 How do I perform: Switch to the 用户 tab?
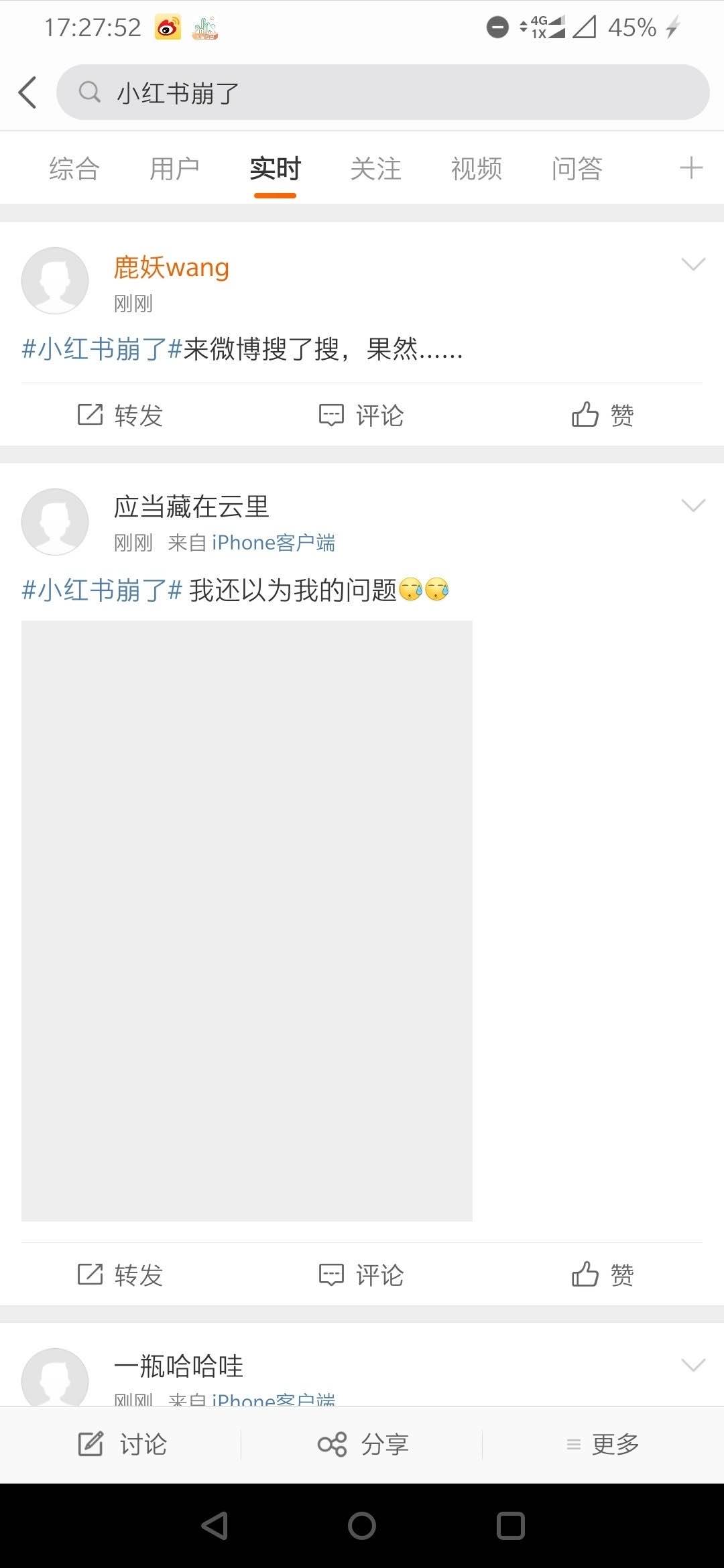click(x=174, y=168)
